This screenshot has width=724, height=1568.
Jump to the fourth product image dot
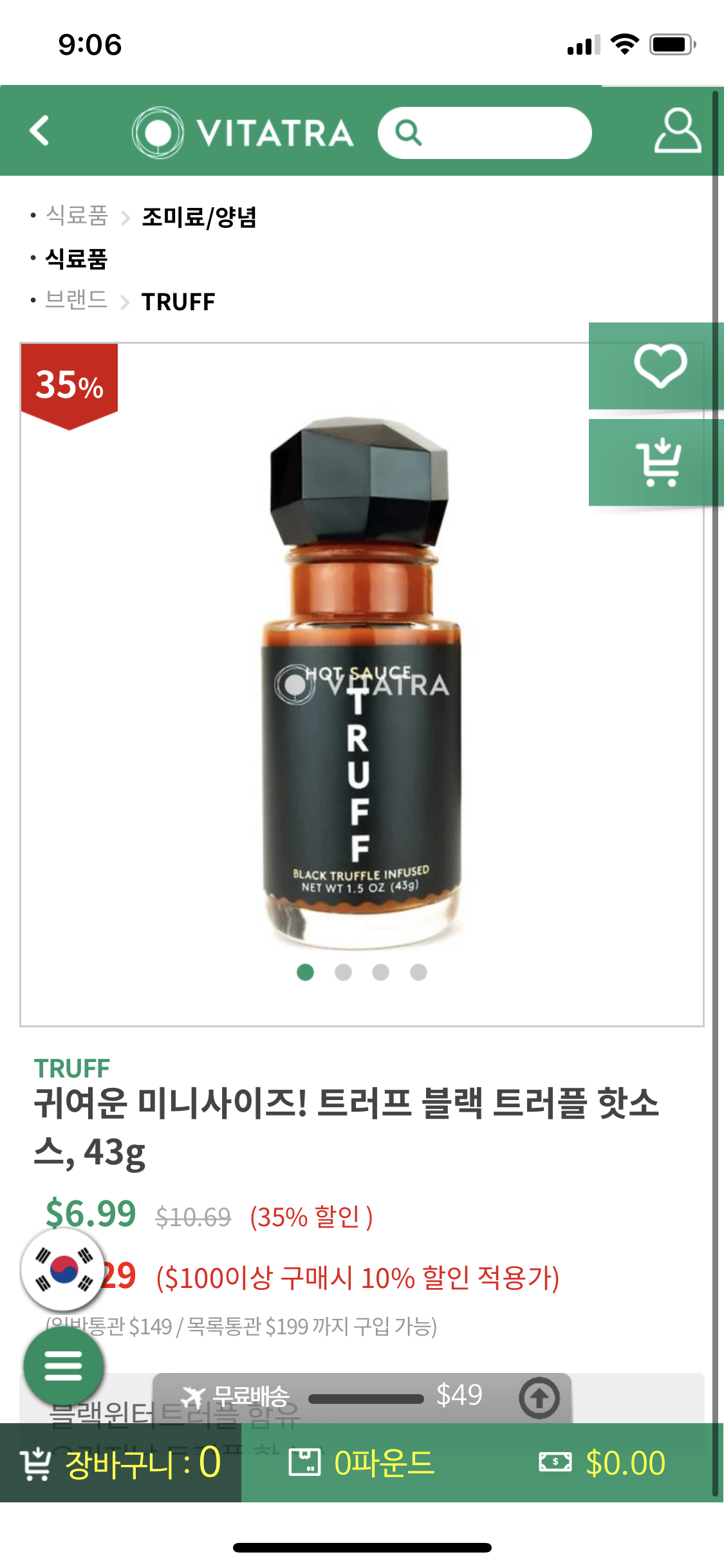pyautogui.click(x=418, y=972)
